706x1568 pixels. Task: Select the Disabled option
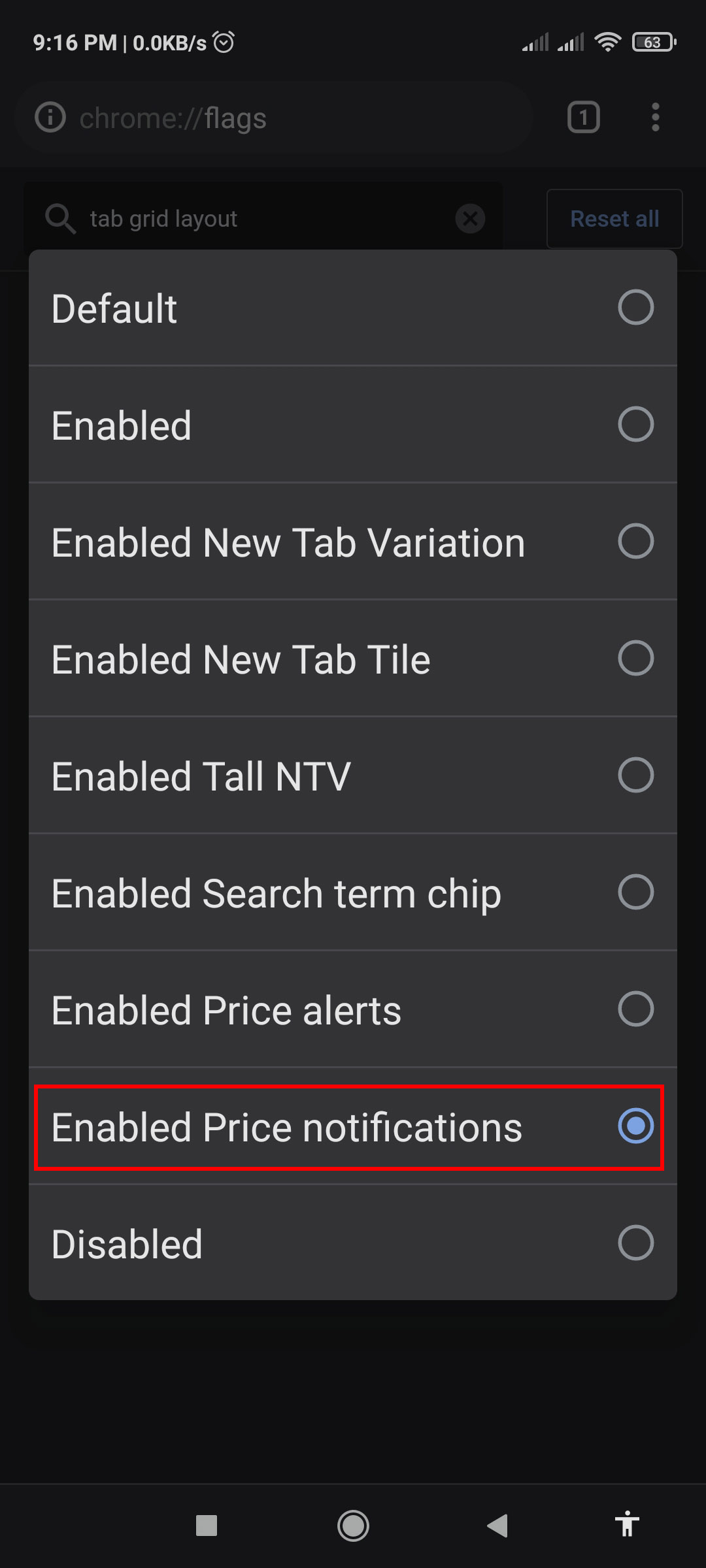[352, 1243]
